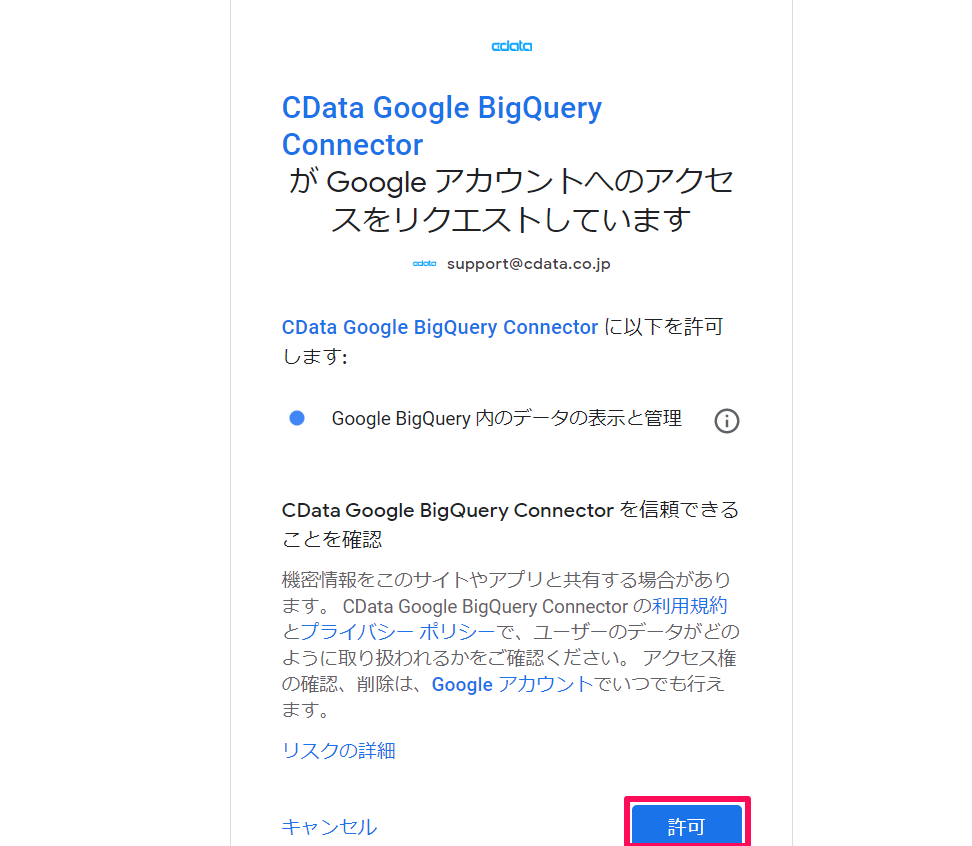Viewport: 972px width, 846px height.
Task: Open the 利用規約 terms link
Action: tap(689, 606)
